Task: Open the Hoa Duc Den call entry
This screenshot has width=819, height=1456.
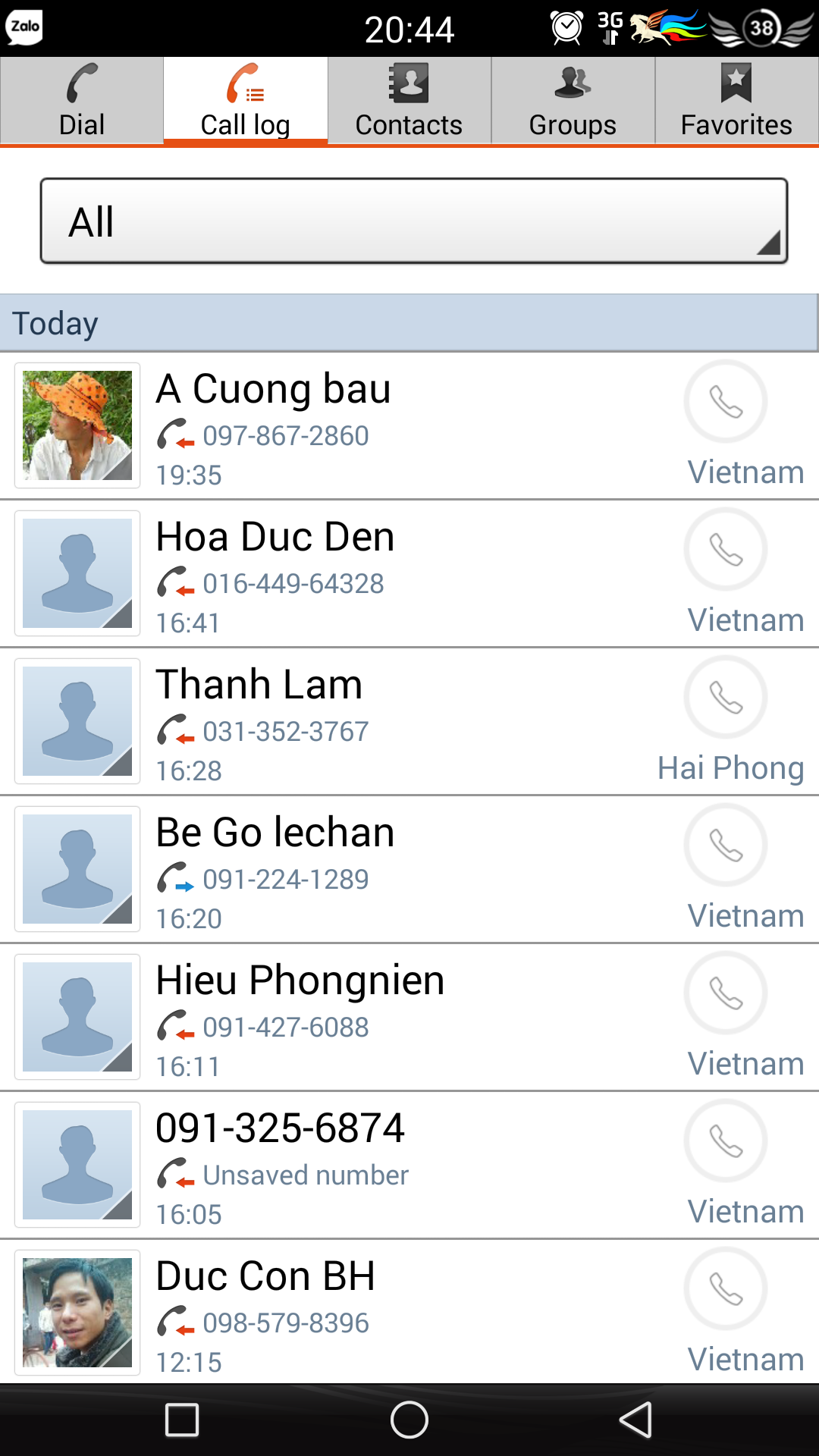Action: pos(379,574)
